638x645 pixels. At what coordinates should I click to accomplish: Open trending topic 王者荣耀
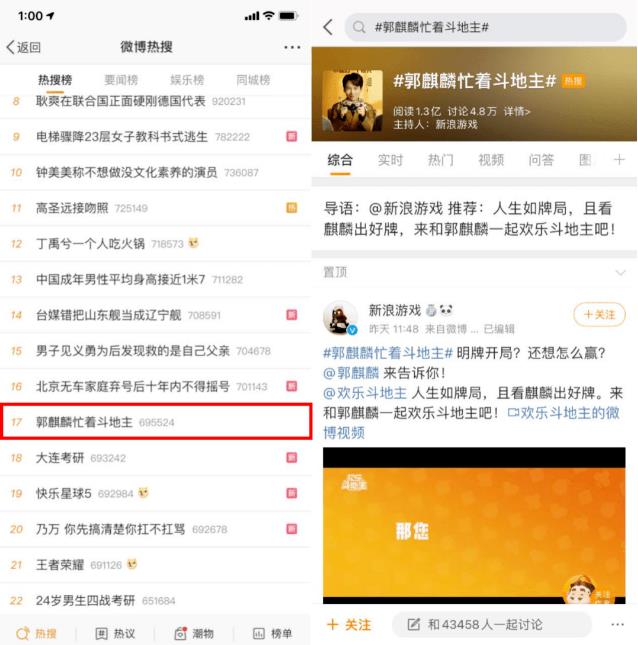pos(60,564)
